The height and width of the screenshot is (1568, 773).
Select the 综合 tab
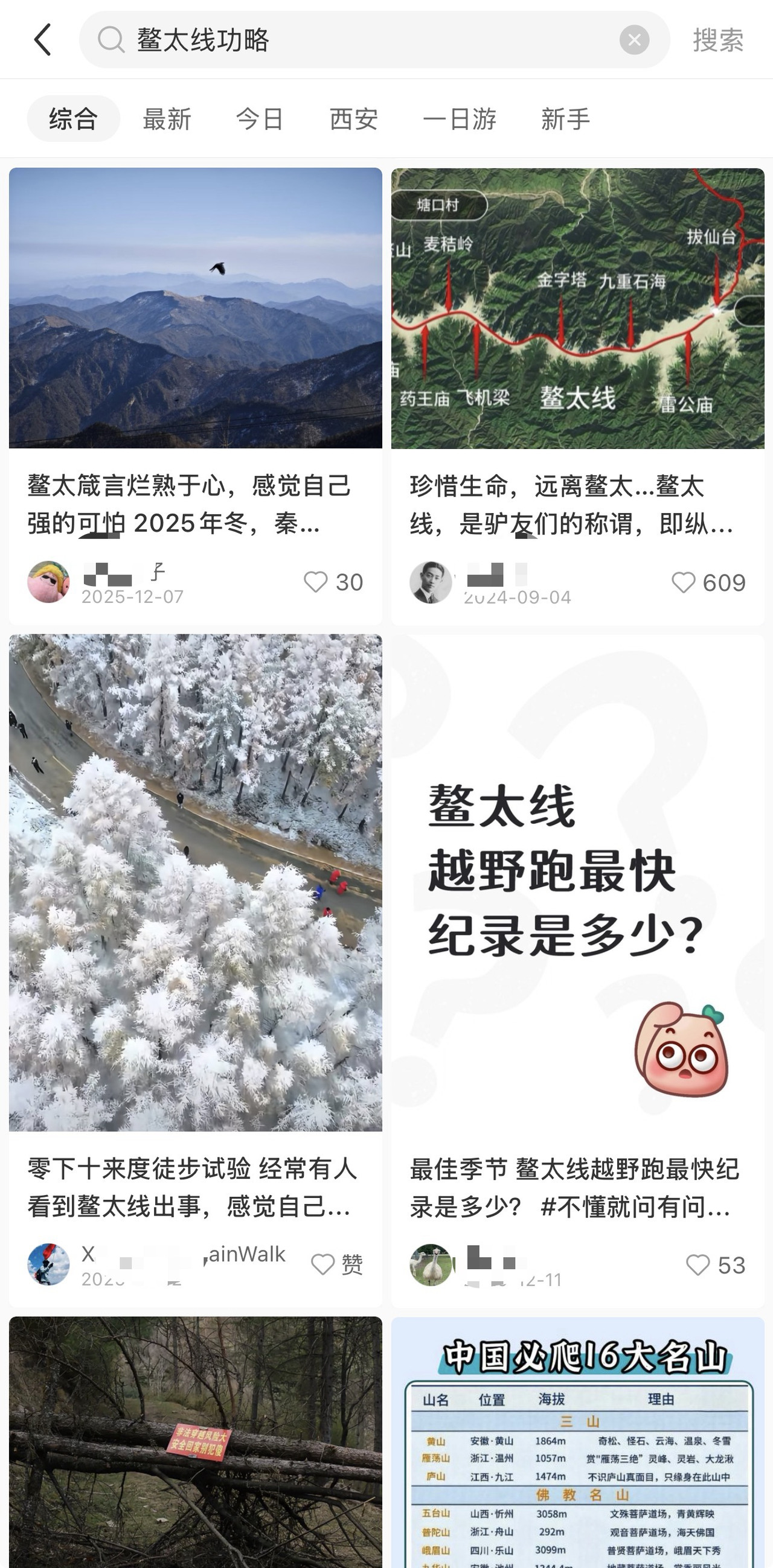tap(73, 119)
